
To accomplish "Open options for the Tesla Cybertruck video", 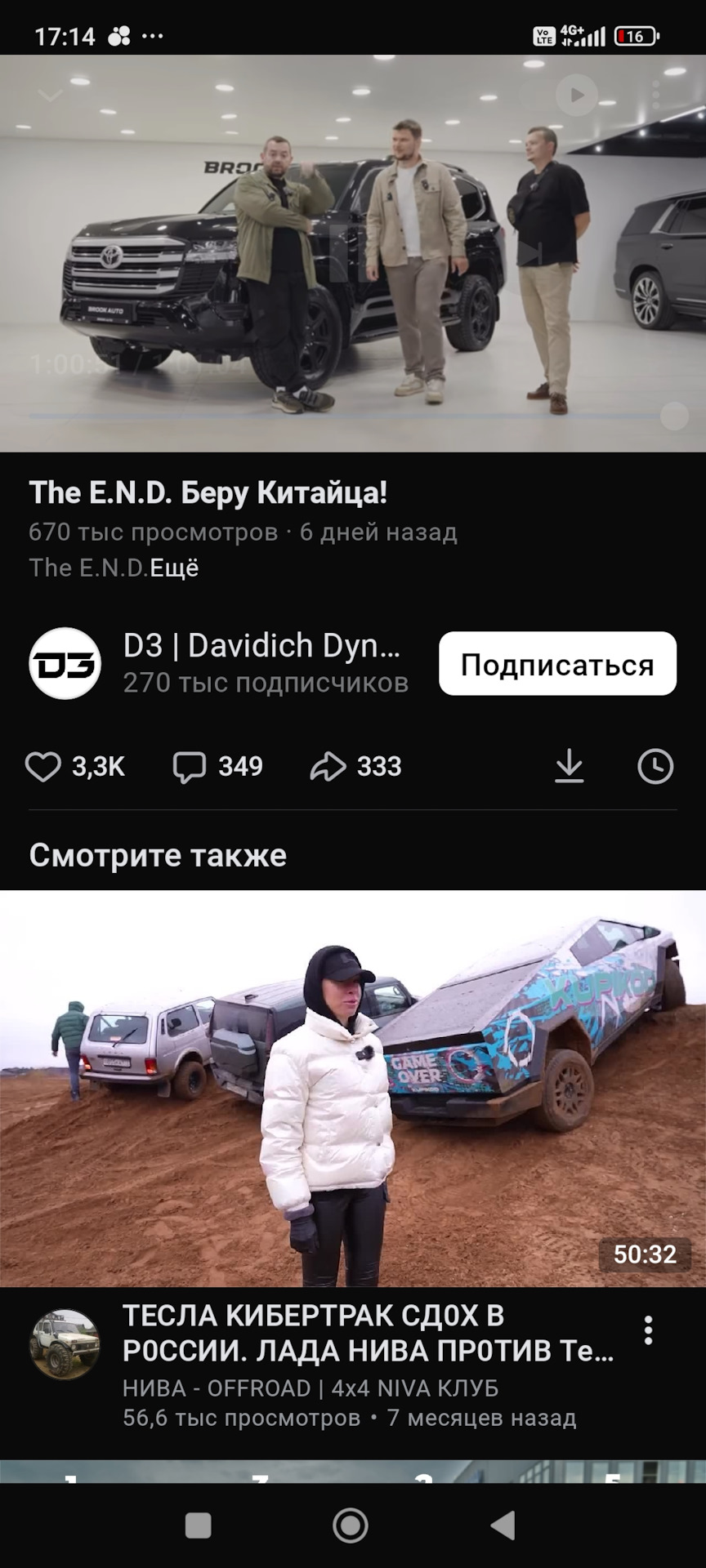I will 648,1330.
